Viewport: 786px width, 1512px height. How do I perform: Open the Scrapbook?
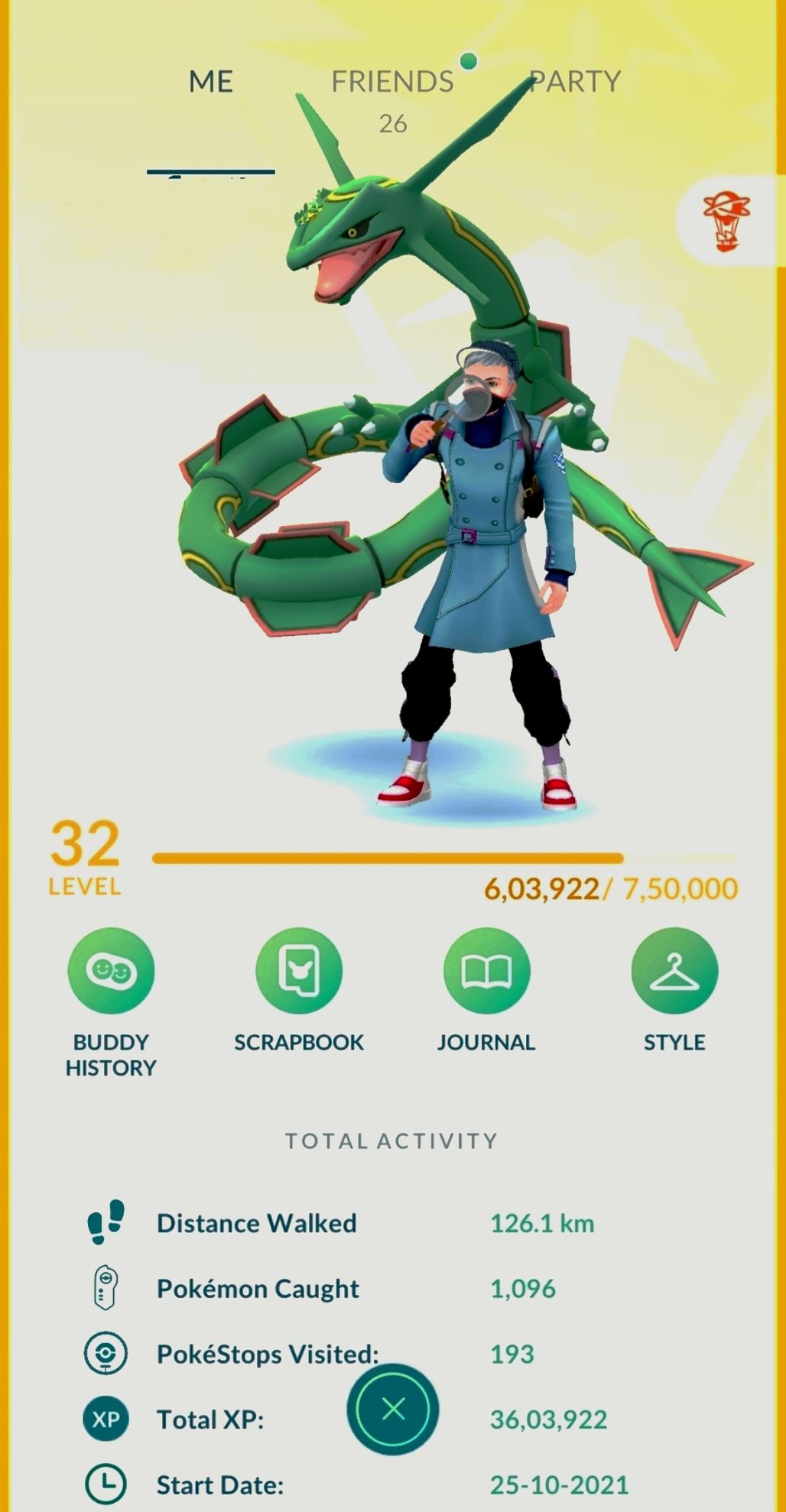coord(298,972)
